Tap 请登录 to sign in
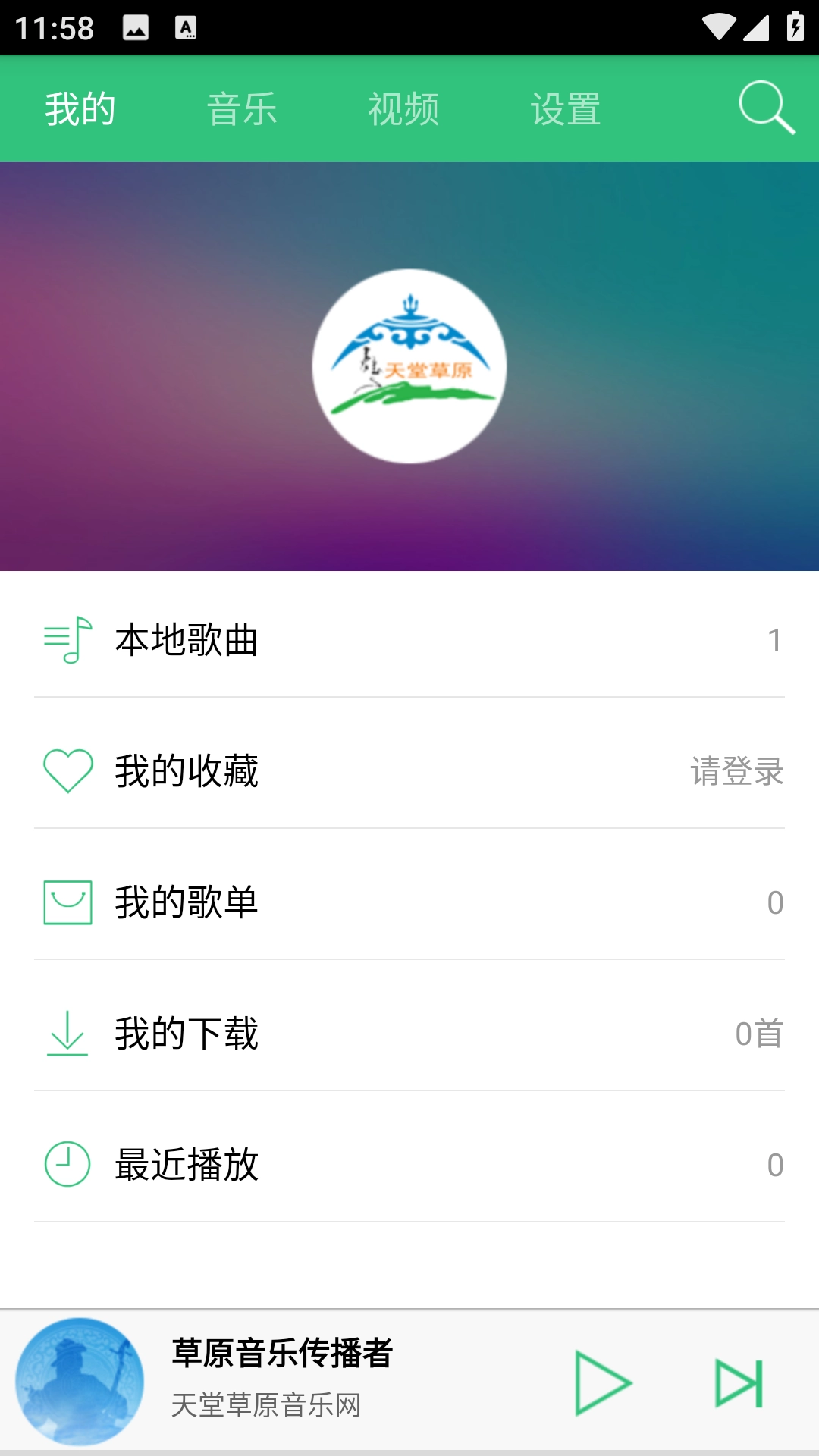The image size is (819, 1456). tap(736, 772)
